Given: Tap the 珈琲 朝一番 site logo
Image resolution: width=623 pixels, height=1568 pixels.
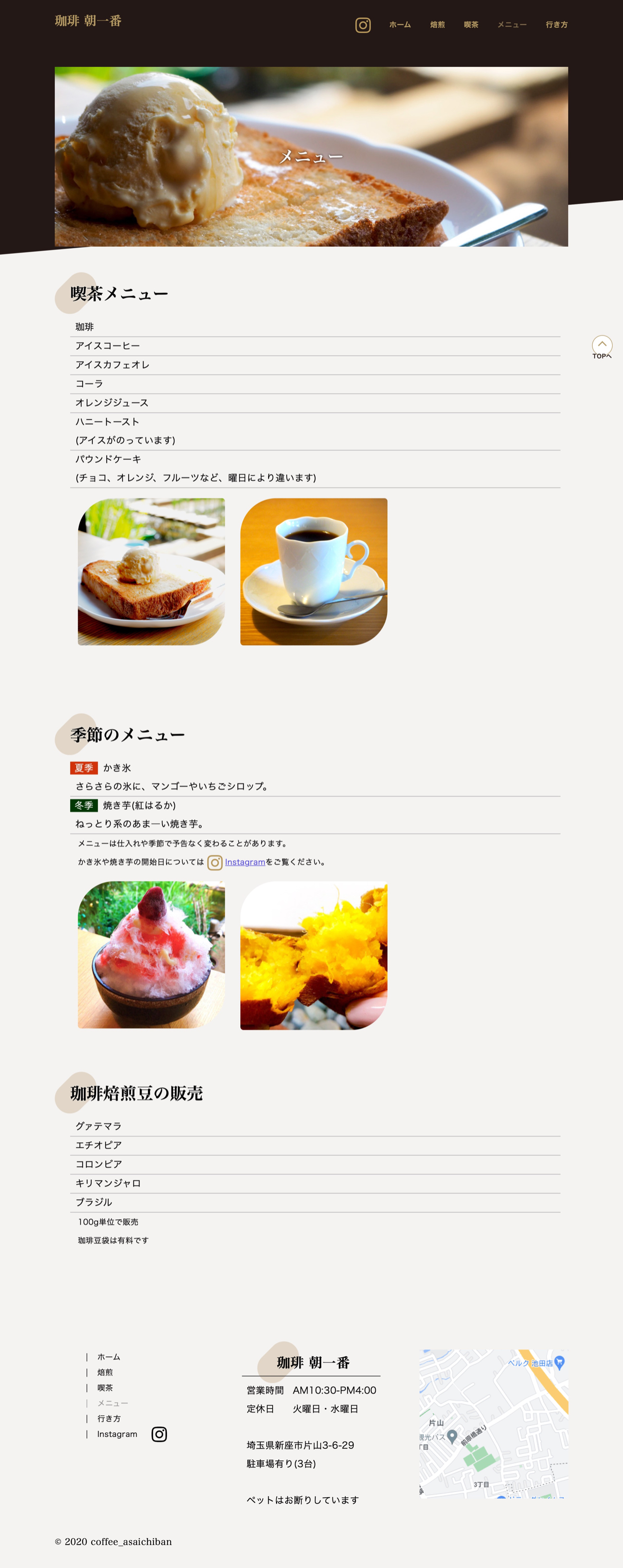Looking at the screenshot, I should (x=88, y=21).
